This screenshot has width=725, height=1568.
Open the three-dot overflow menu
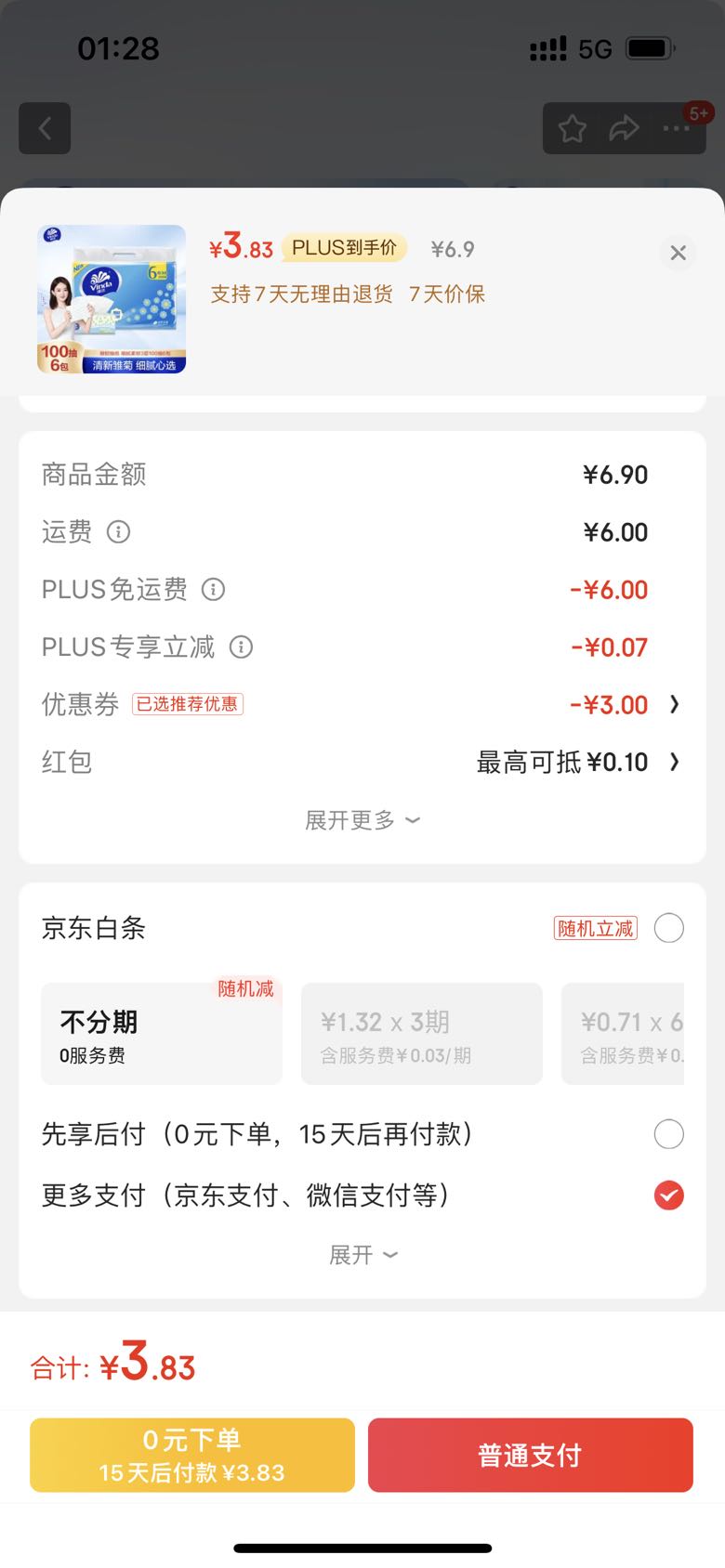click(x=676, y=128)
